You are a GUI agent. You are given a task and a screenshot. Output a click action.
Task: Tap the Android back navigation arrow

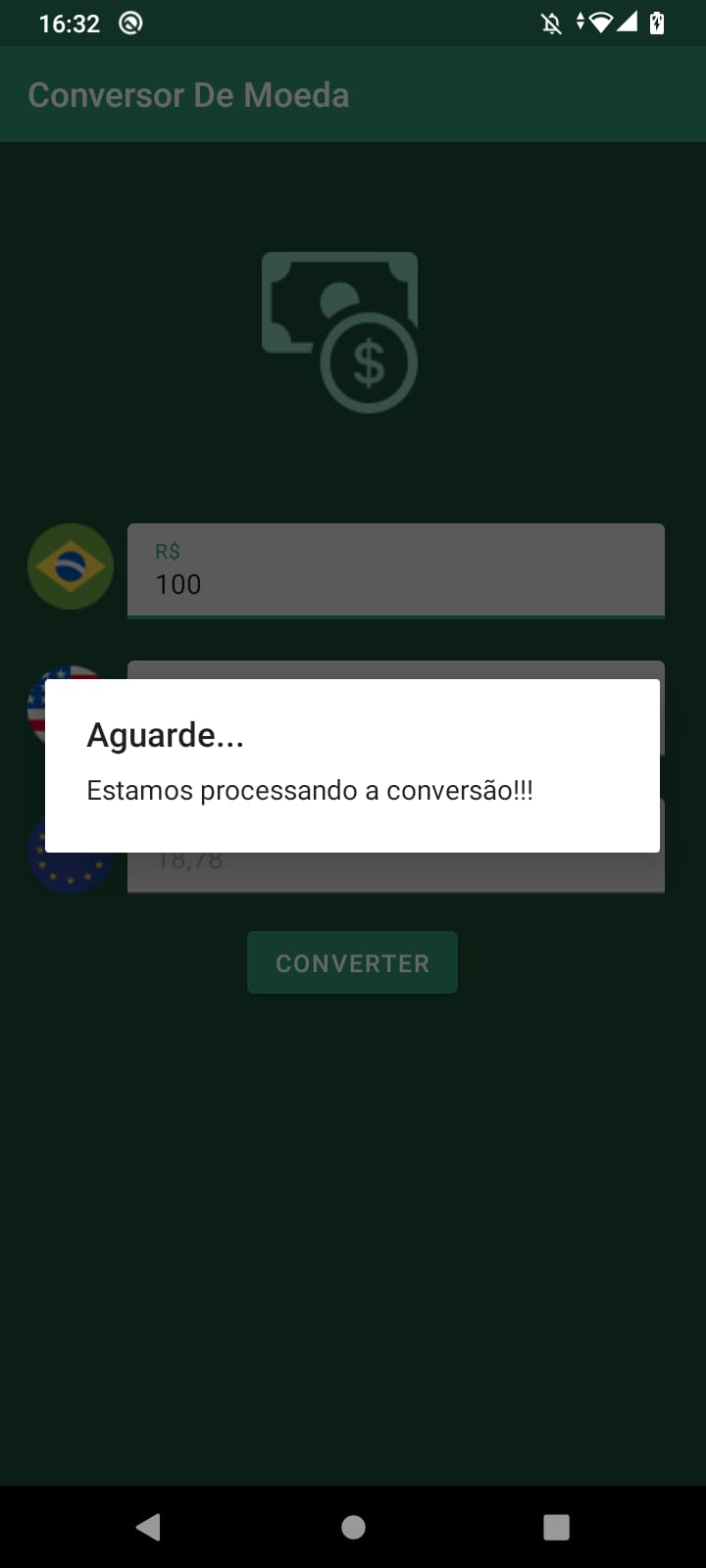(149, 1526)
